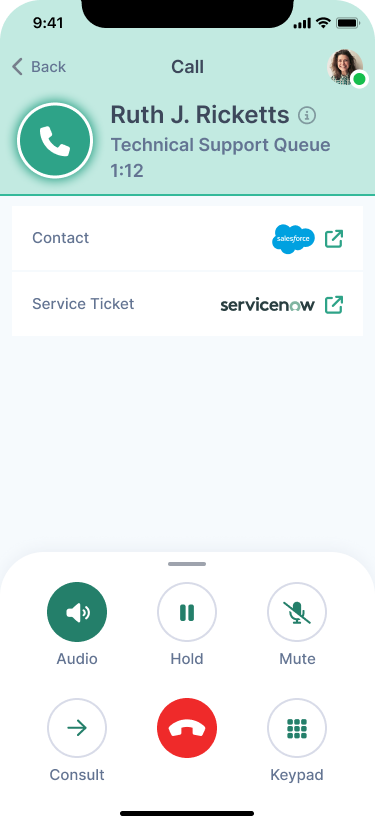View info for Ruth J. Ricketts
The height and width of the screenshot is (824, 375).
(307, 116)
